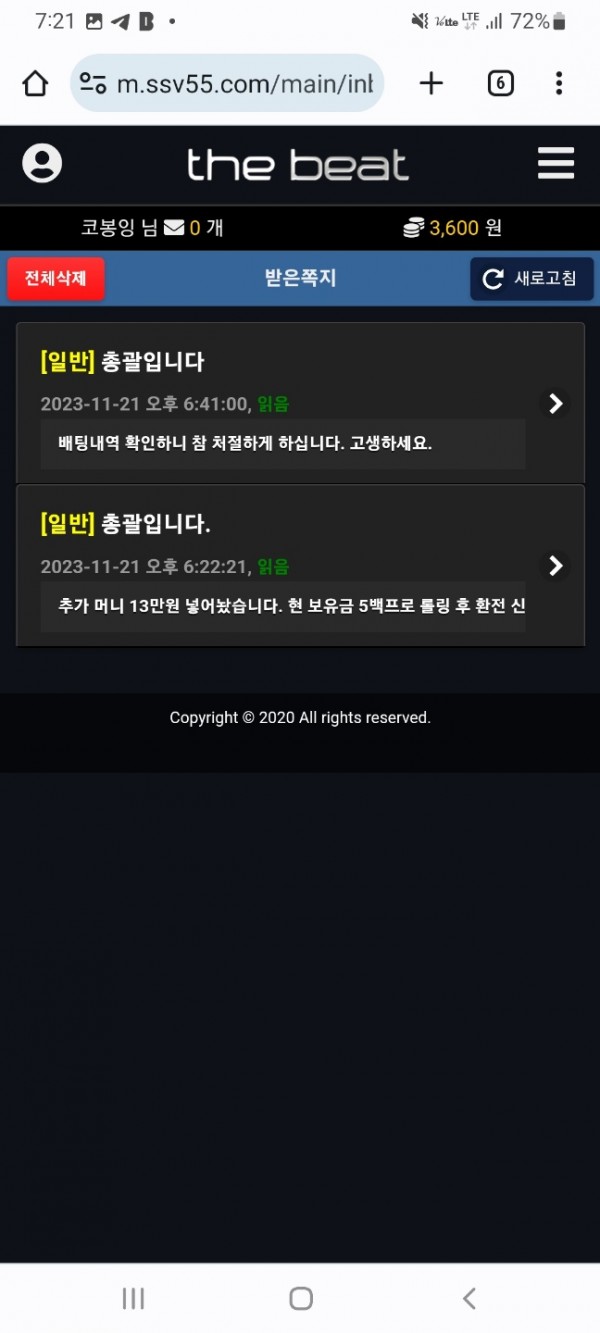Open the user profile icon
Image resolution: width=600 pixels, height=1333 pixels.
(42, 164)
